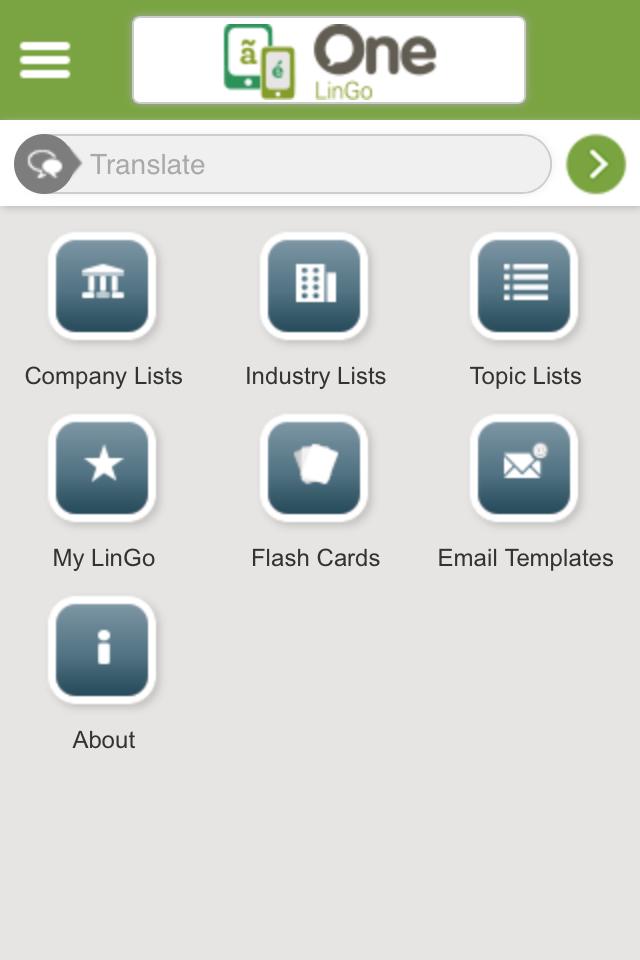Go to Topic Lists
This screenshot has height=960, width=640.
[x=525, y=286]
